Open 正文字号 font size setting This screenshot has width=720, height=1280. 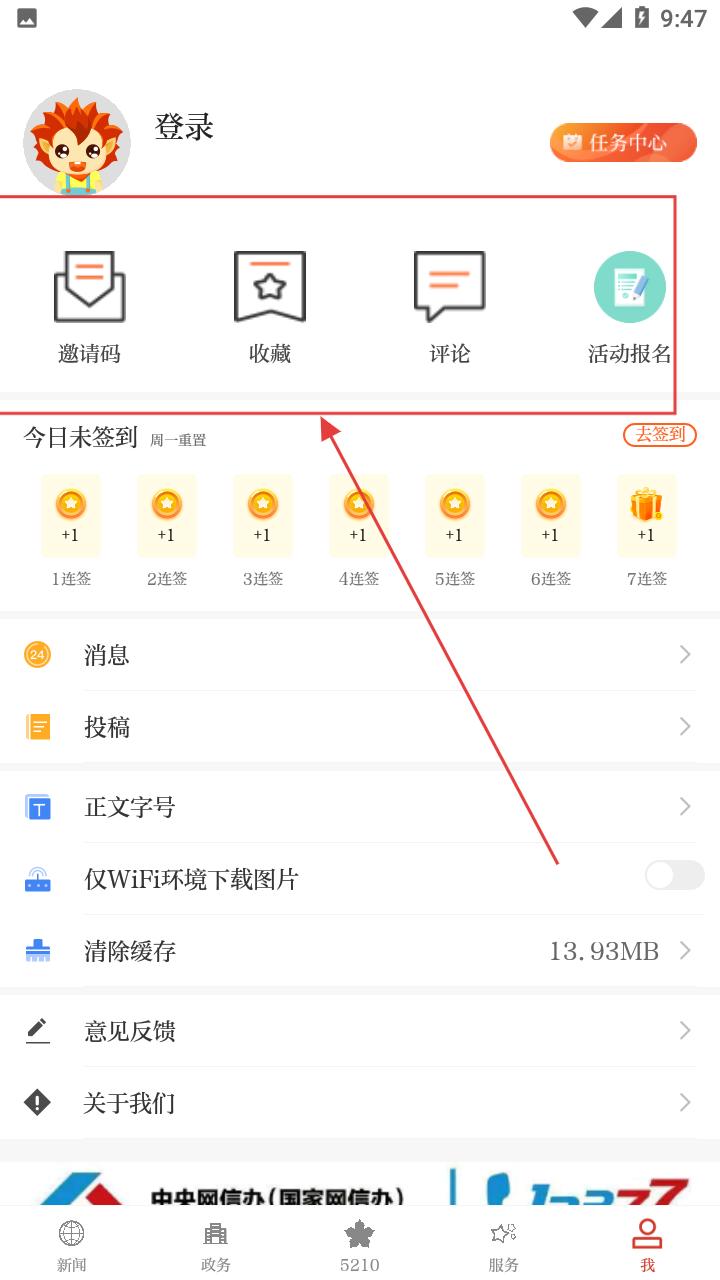[360, 807]
